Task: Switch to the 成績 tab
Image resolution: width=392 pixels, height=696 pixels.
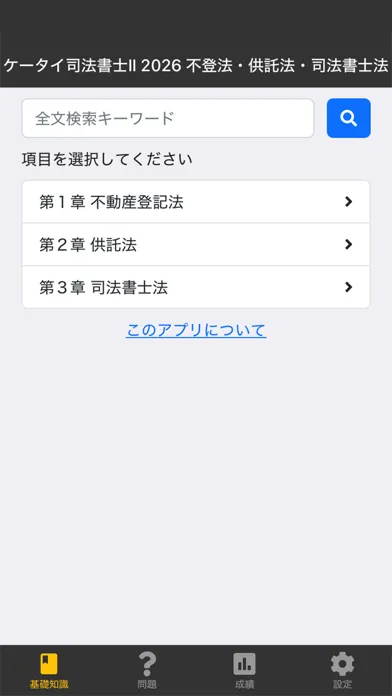Action: (x=245, y=671)
